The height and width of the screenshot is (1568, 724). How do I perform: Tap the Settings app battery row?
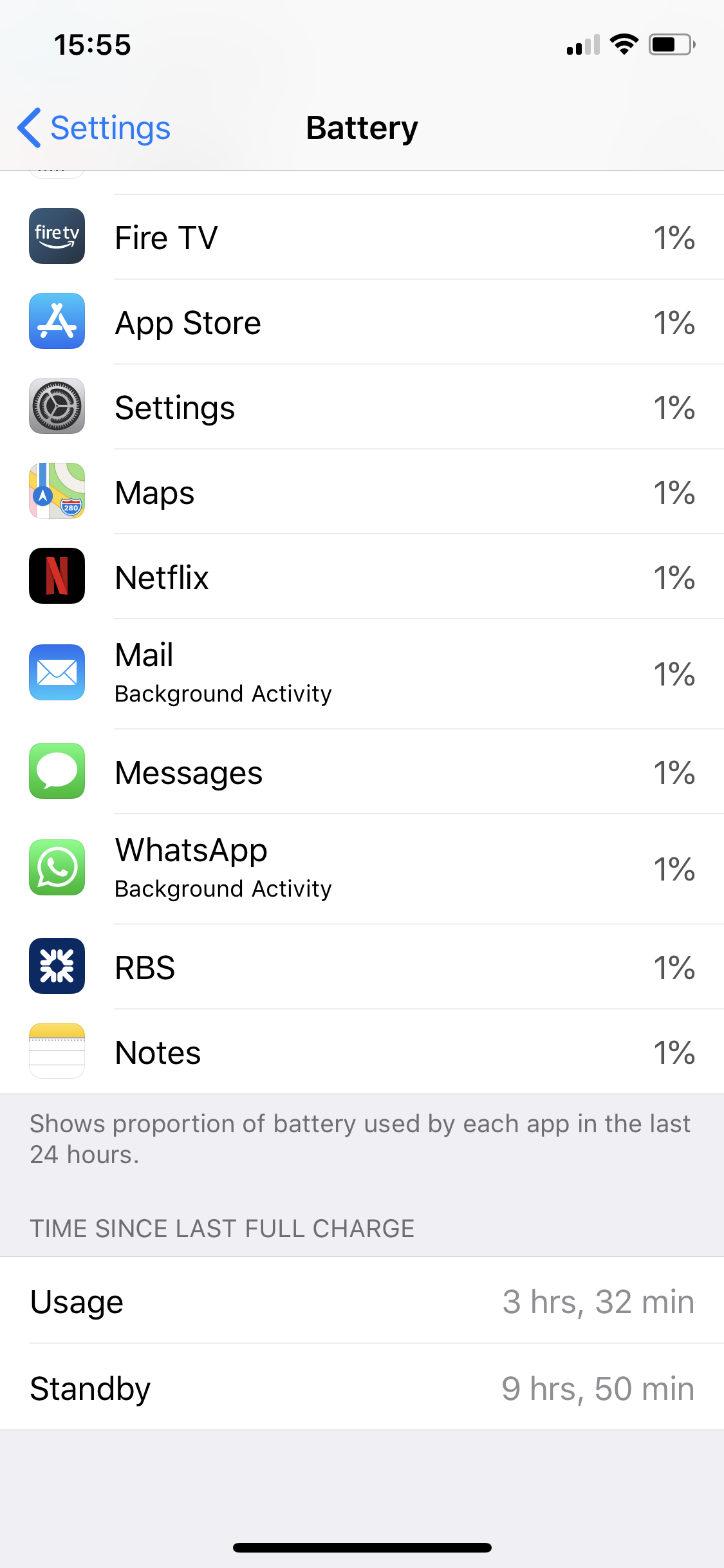pyautogui.click(x=362, y=407)
